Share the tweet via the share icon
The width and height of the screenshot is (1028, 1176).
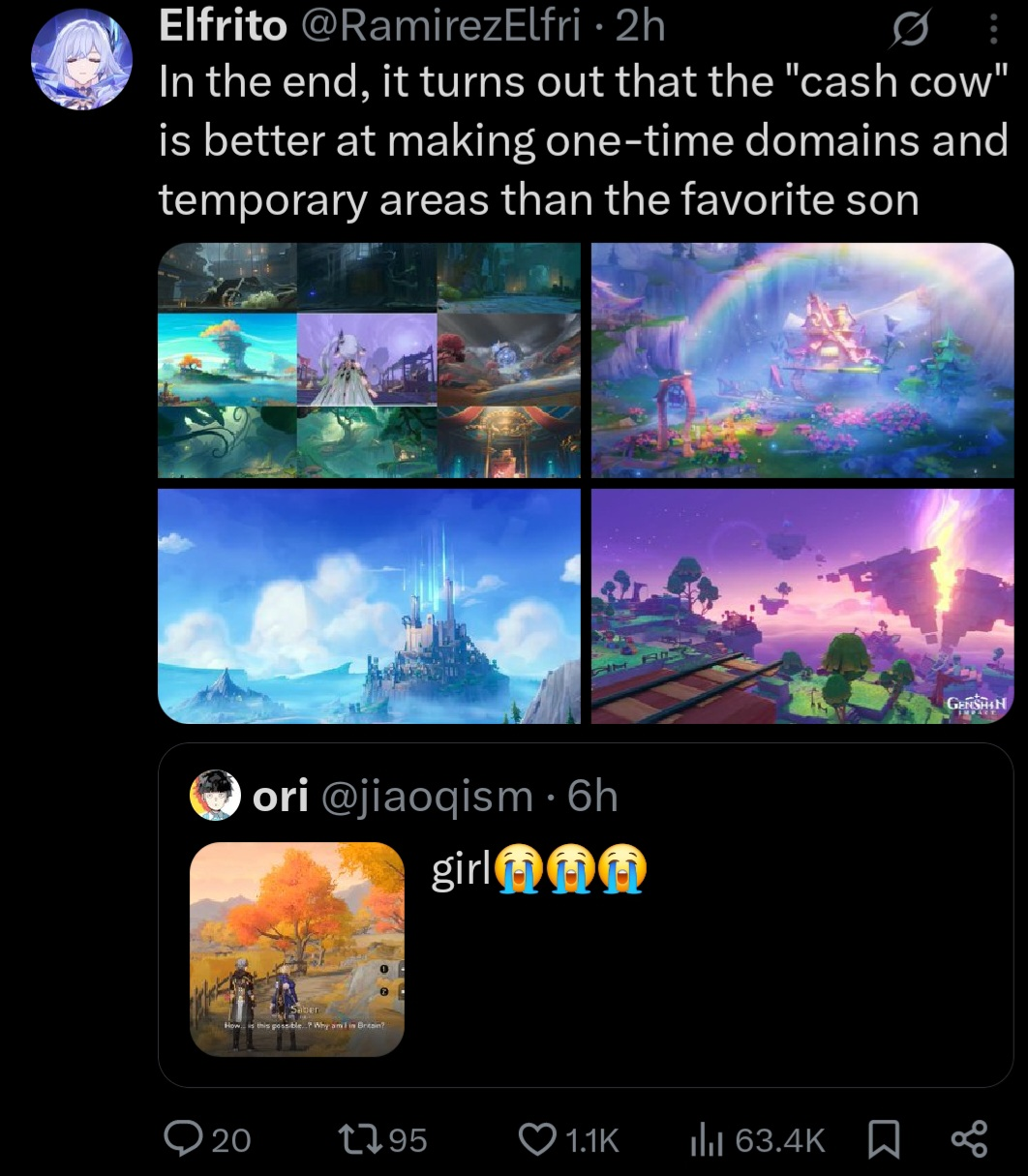coord(969,1139)
